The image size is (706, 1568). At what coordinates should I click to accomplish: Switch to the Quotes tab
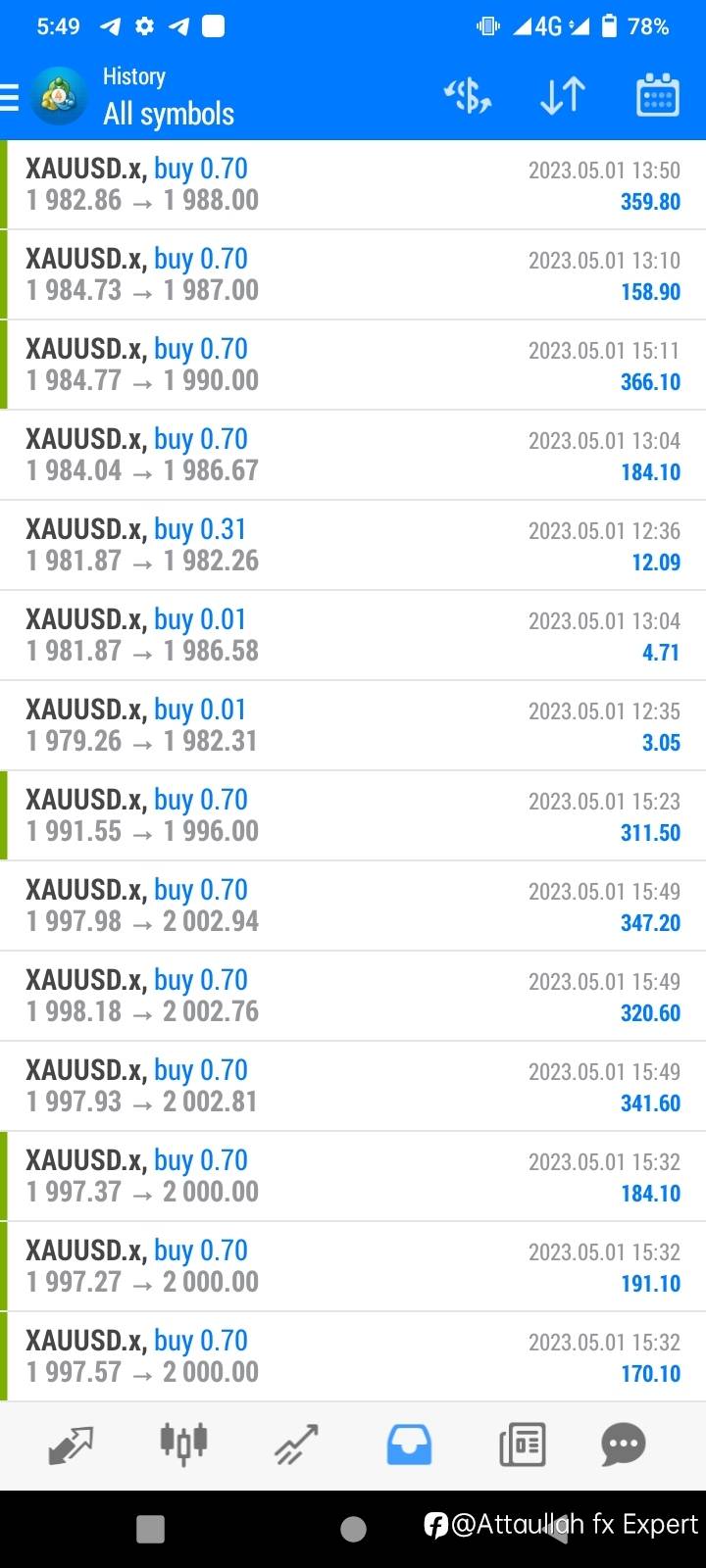(71, 1445)
